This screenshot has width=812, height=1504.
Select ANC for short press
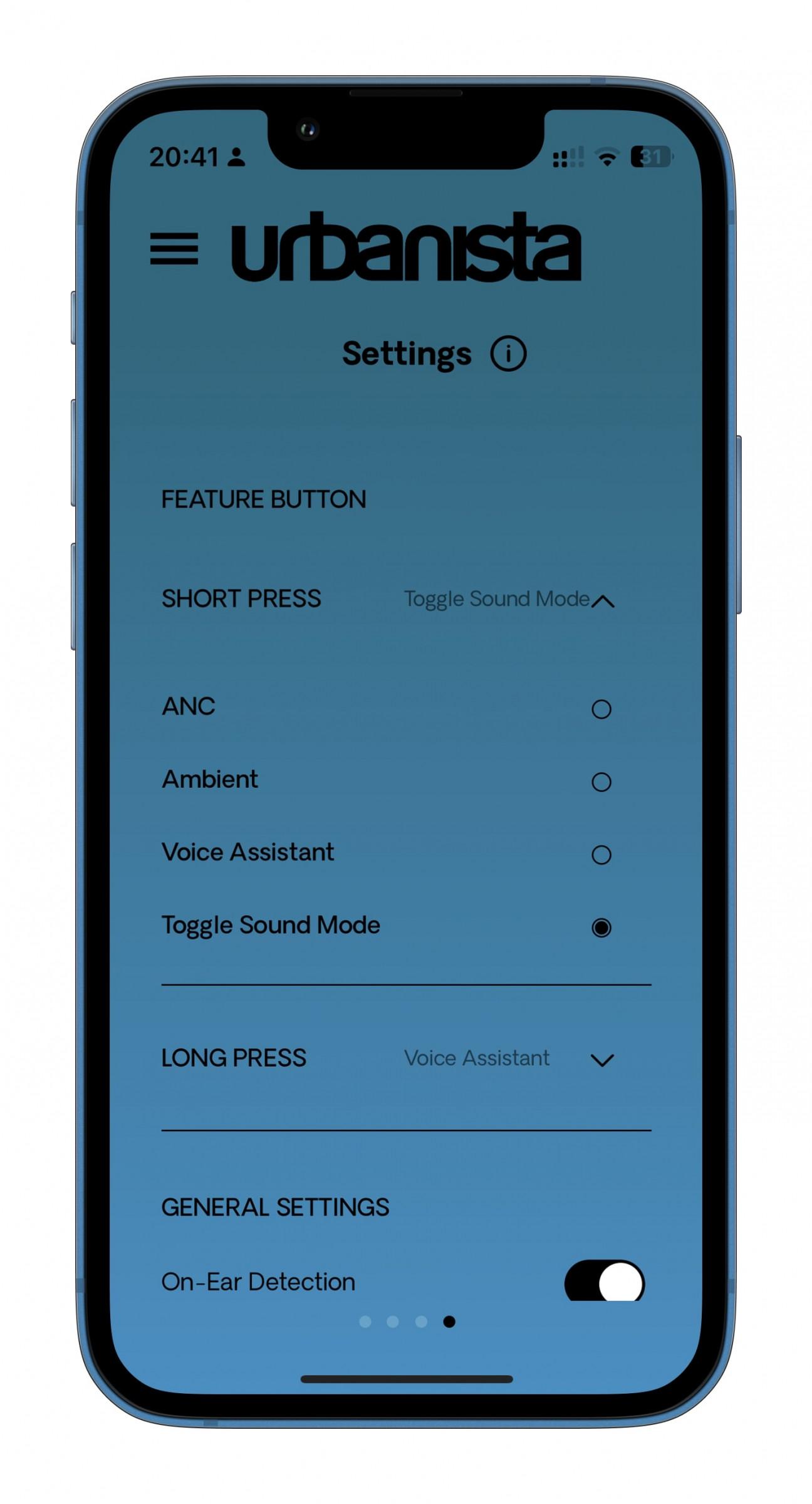point(601,709)
